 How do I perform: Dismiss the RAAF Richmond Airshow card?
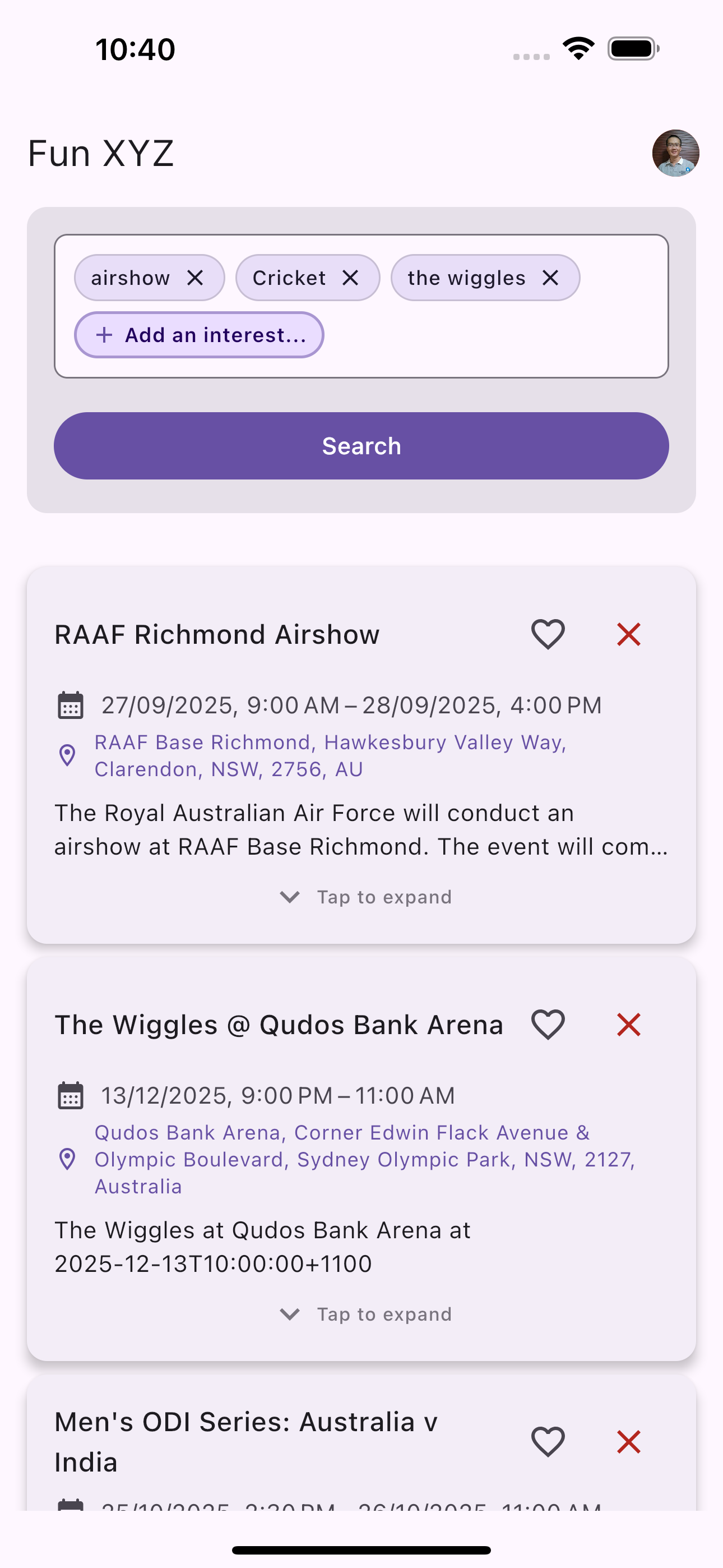[629, 634]
